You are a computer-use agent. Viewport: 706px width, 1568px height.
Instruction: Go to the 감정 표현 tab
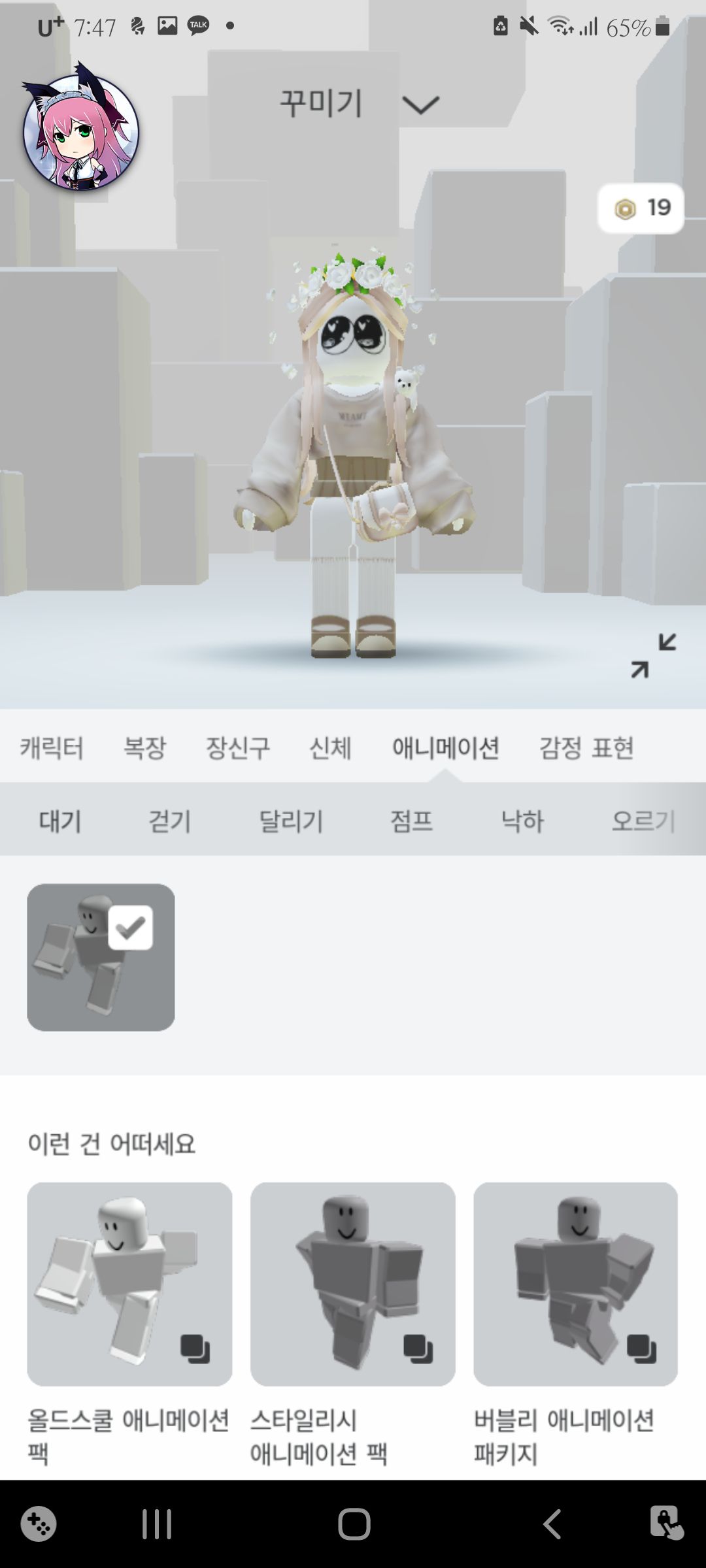tap(586, 747)
